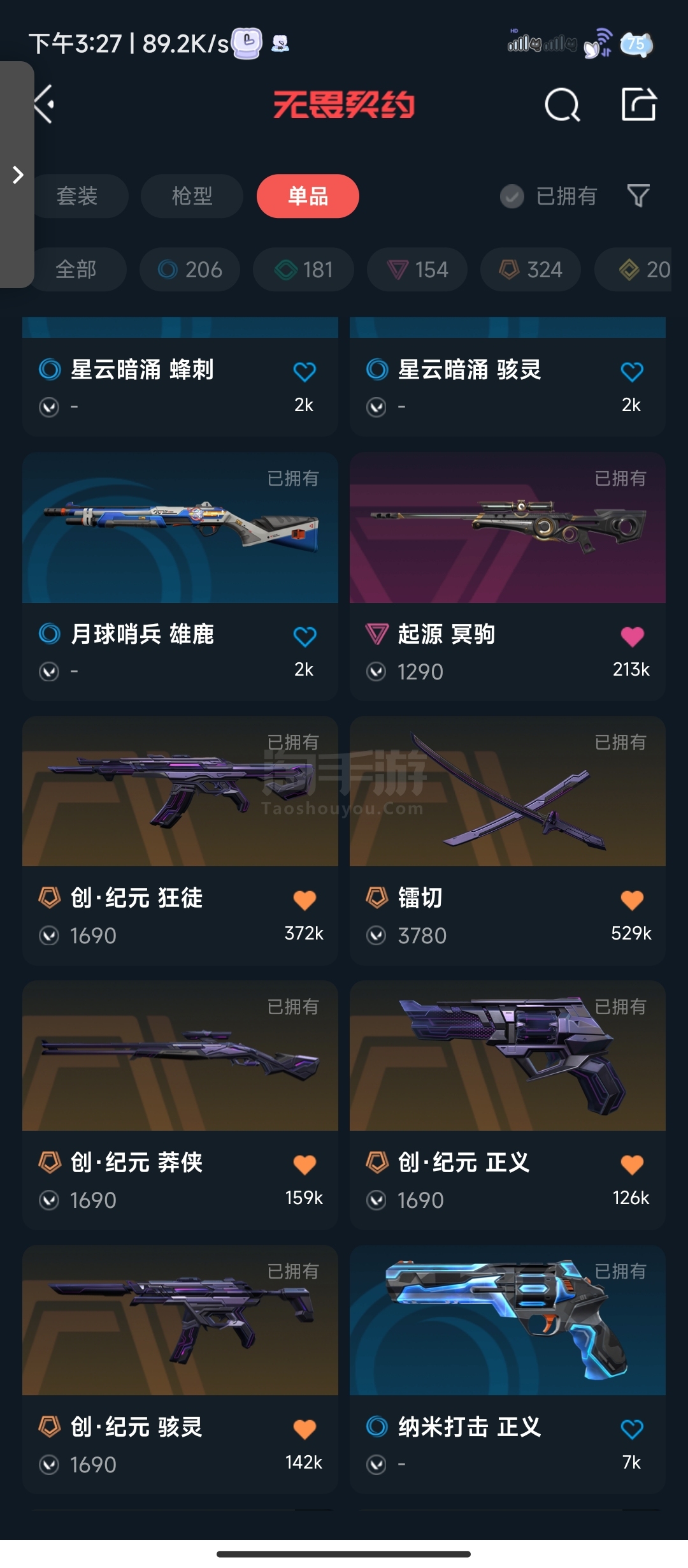This screenshot has height=1568, width=688.
Task: Switch to the 枪型 tab
Action: point(192,196)
